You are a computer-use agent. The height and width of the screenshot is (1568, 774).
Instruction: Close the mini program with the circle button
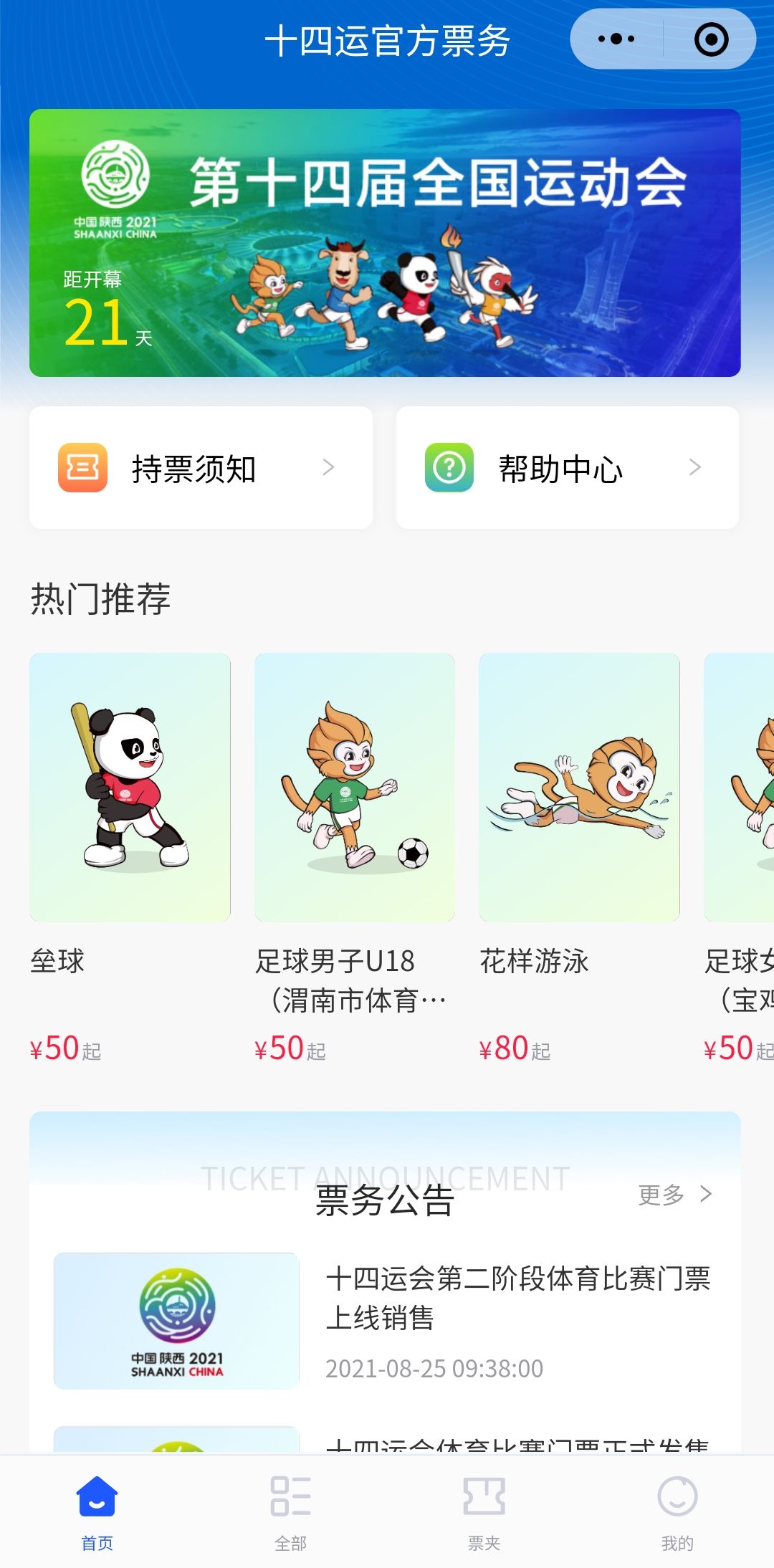click(x=711, y=39)
